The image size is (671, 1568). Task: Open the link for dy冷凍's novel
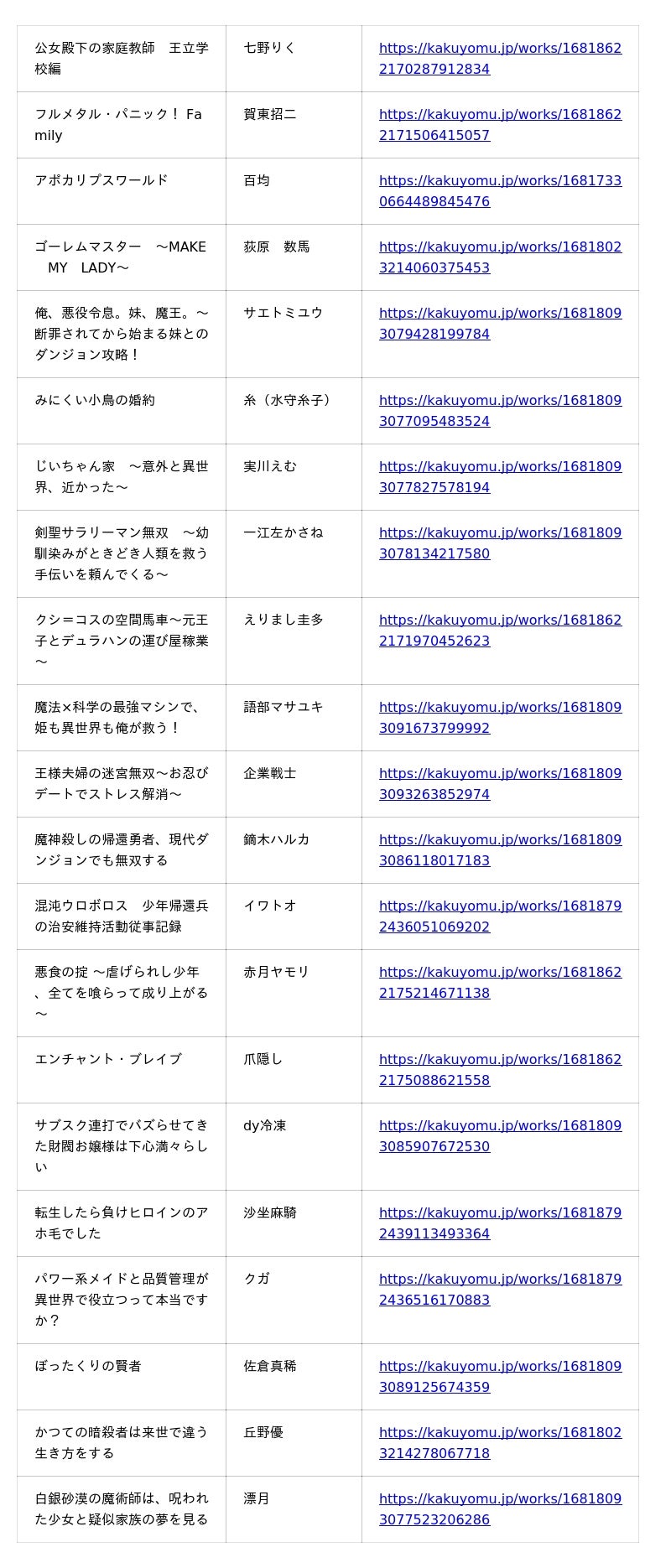500,1126
